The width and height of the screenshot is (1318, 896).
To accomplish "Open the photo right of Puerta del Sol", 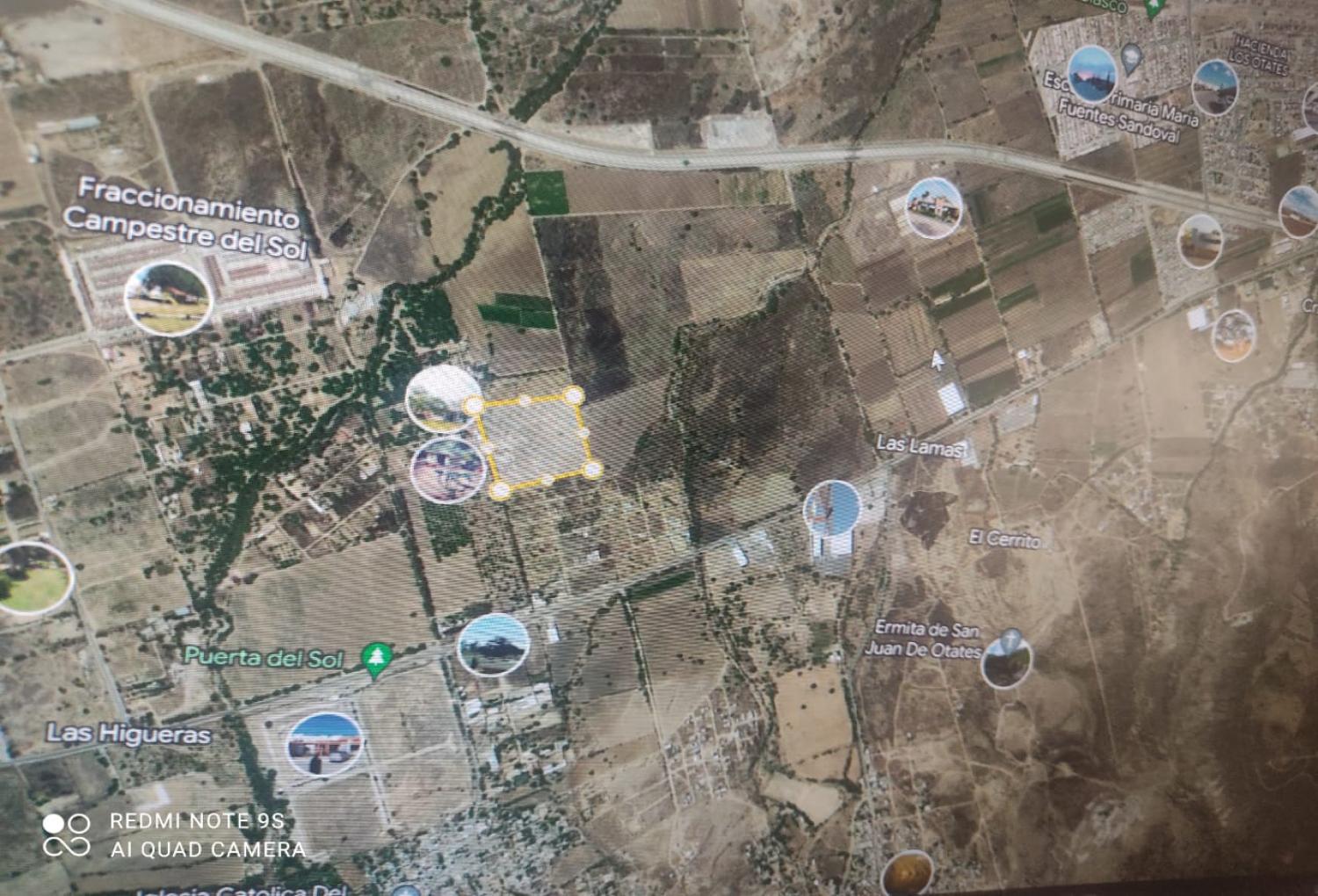I will tap(494, 646).
